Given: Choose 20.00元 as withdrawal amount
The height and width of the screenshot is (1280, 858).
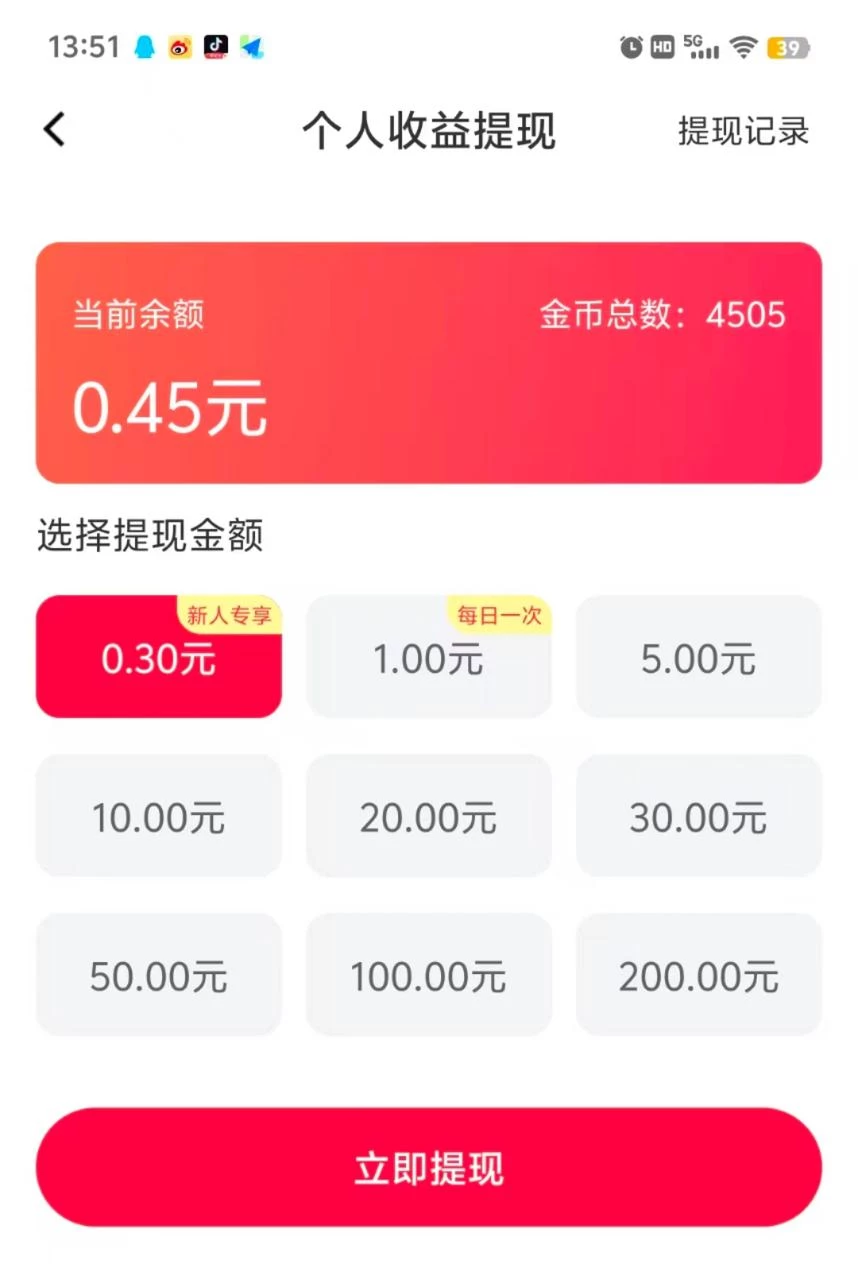Looking at the screenshot, I should coord(428,817).
